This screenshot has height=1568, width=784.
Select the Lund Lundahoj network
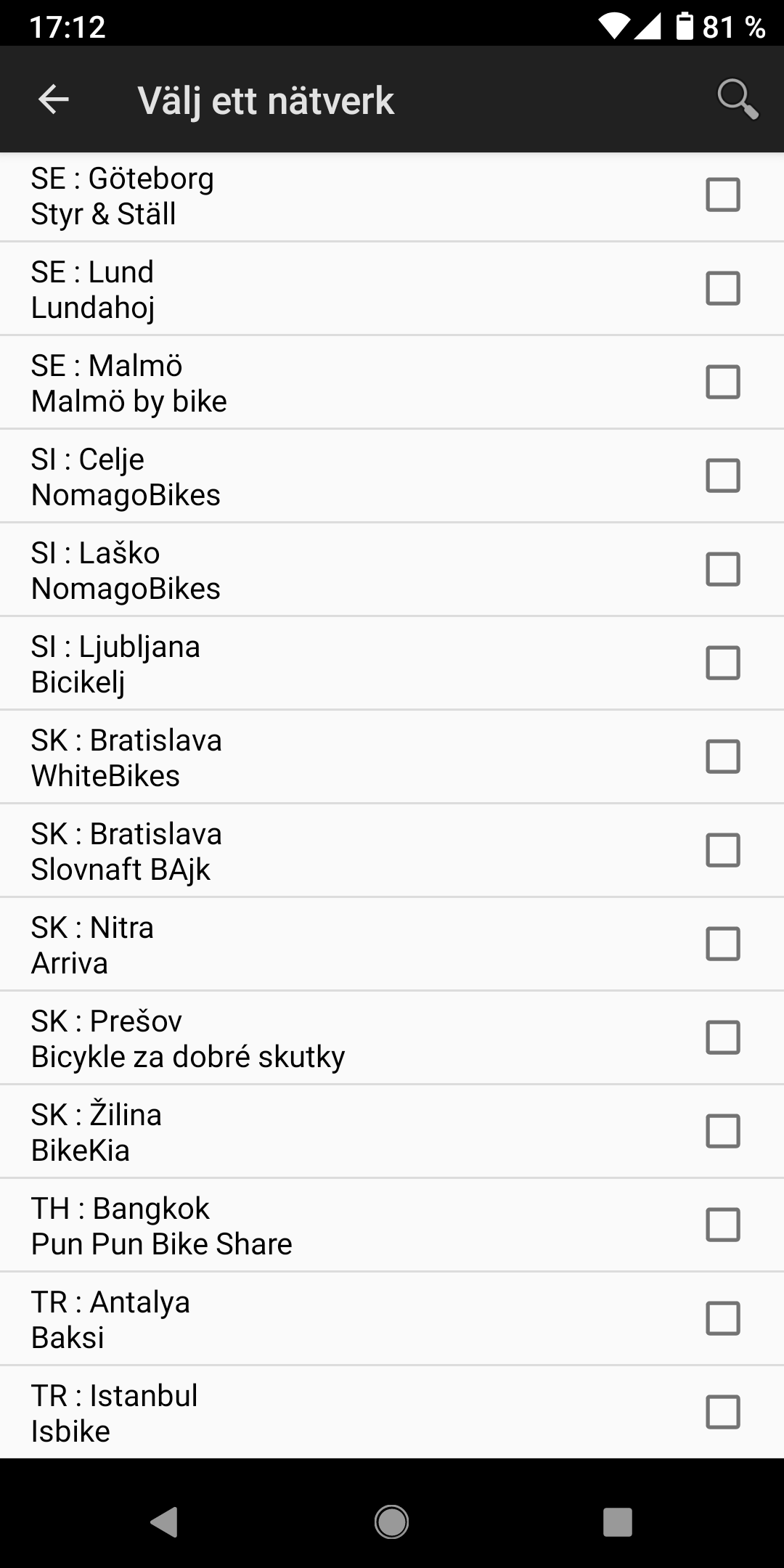(x=722, y=289)
